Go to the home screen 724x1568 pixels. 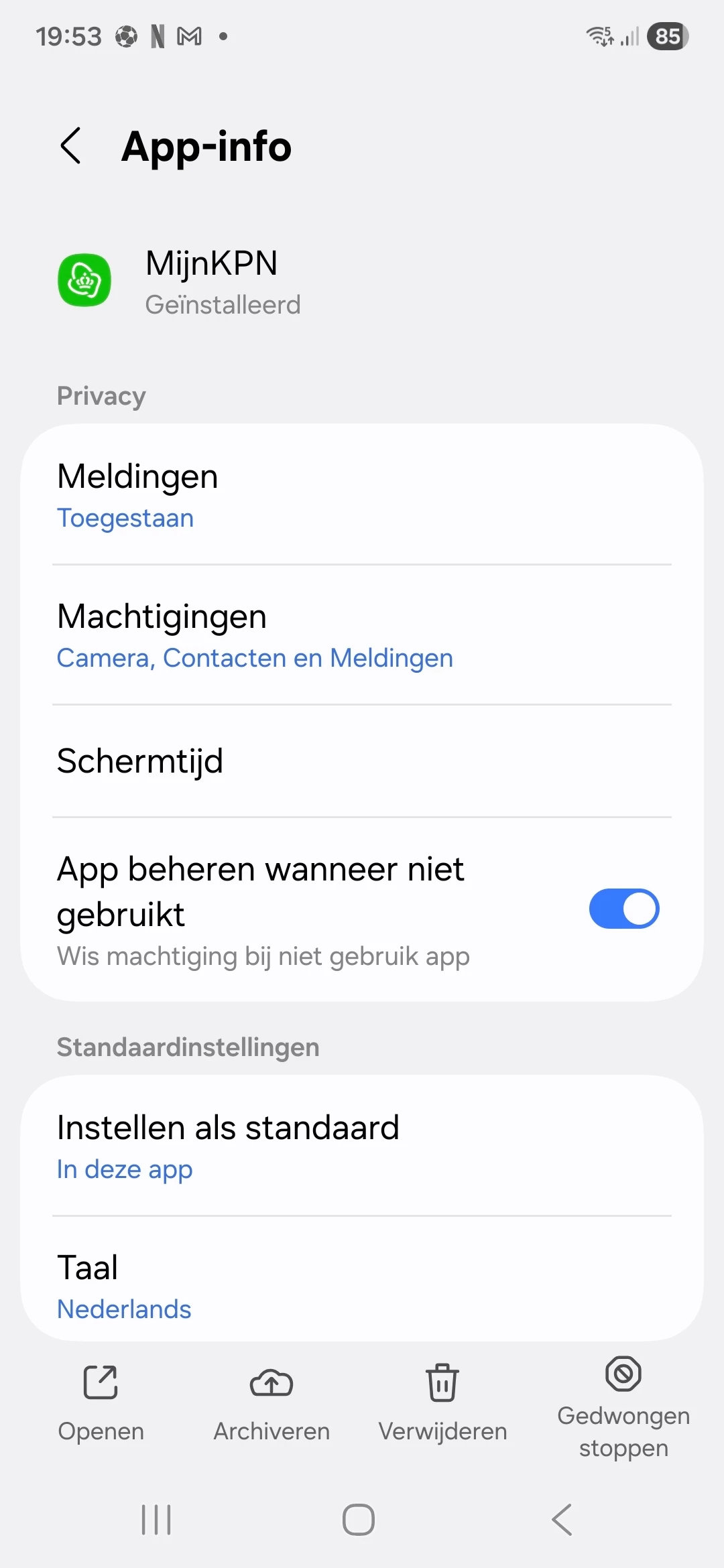359,1519
